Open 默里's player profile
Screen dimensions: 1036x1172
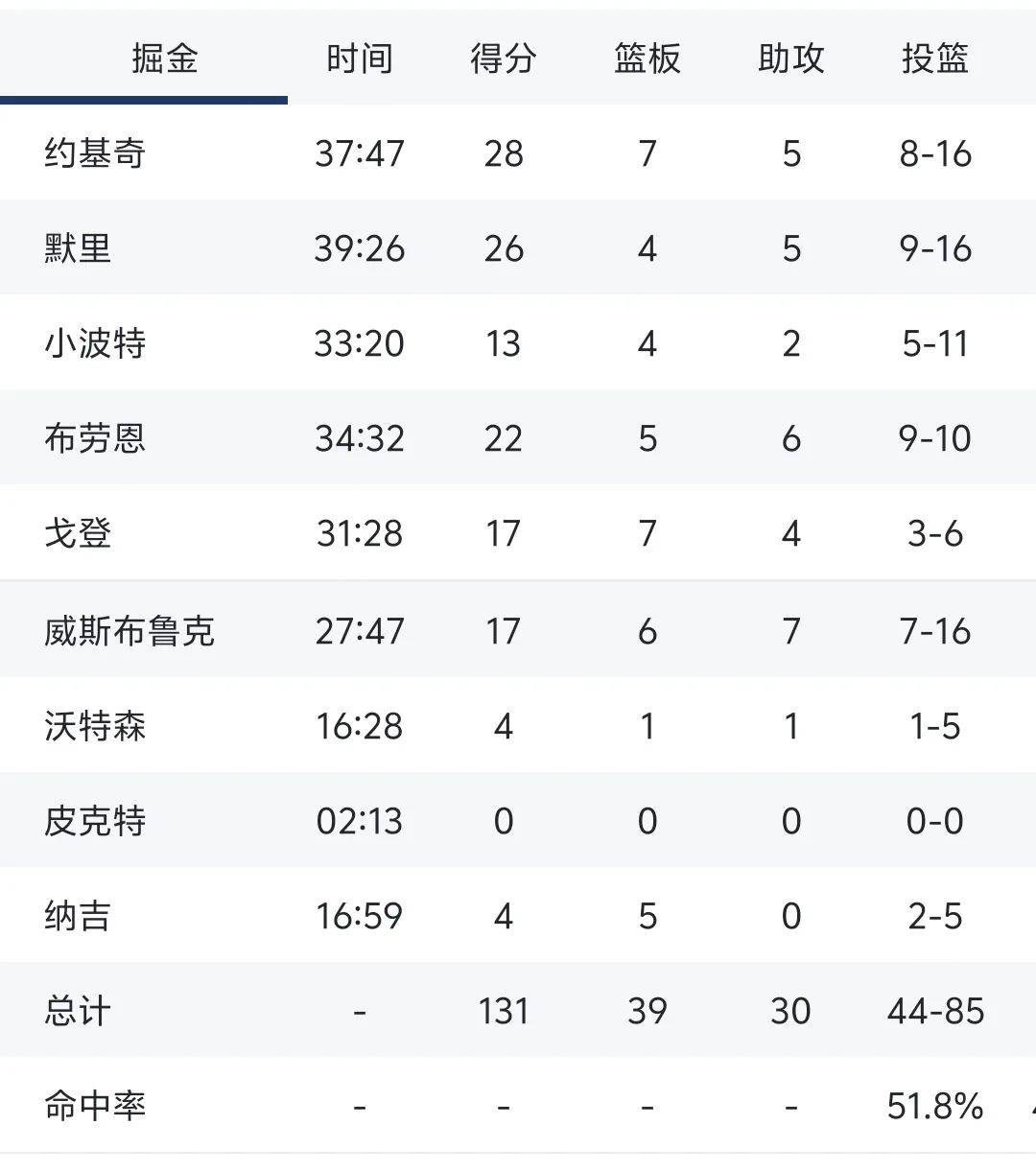click(x=77, y=247)
